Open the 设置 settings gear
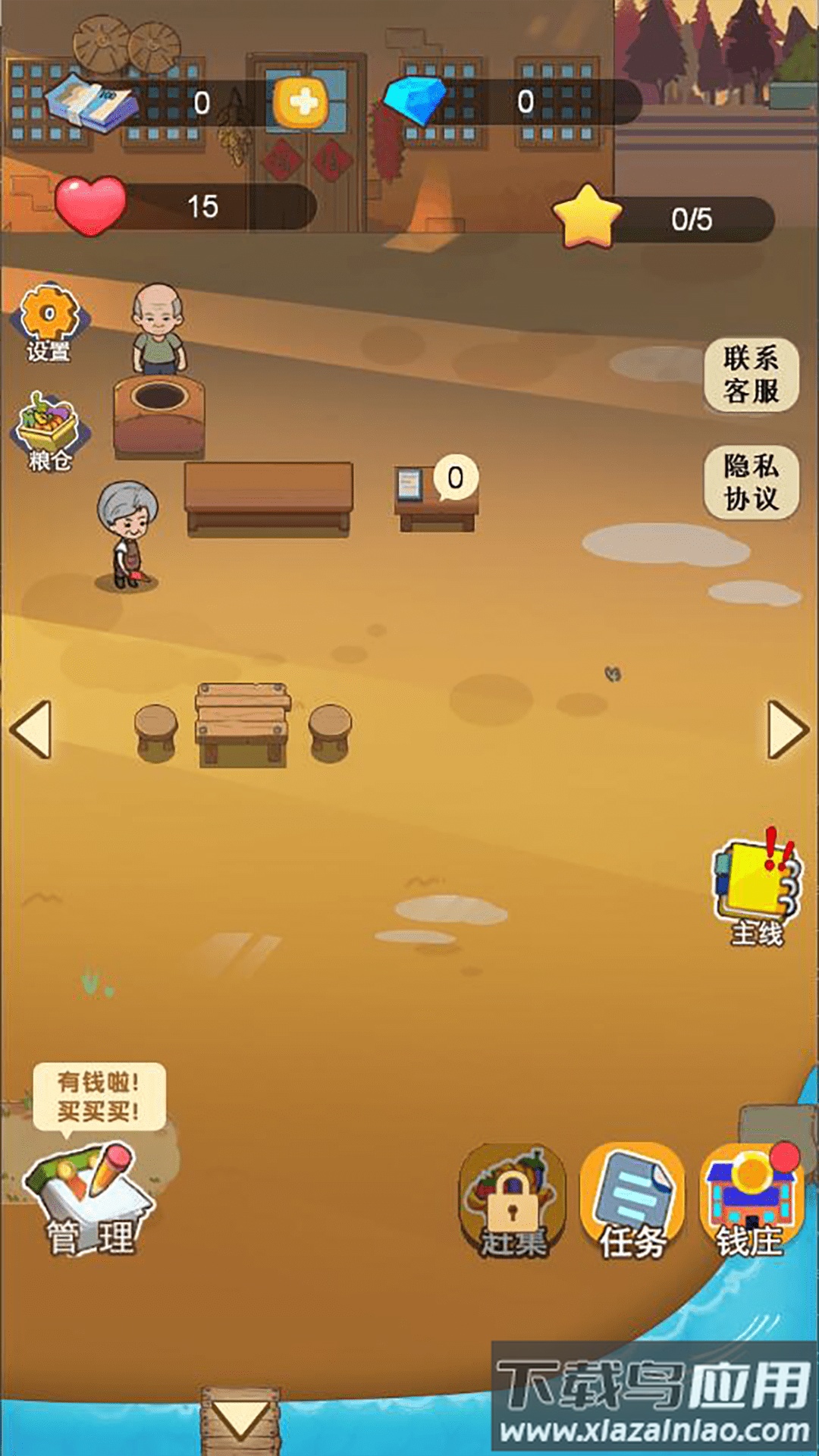819x1456 pixels. pos(49,322)
